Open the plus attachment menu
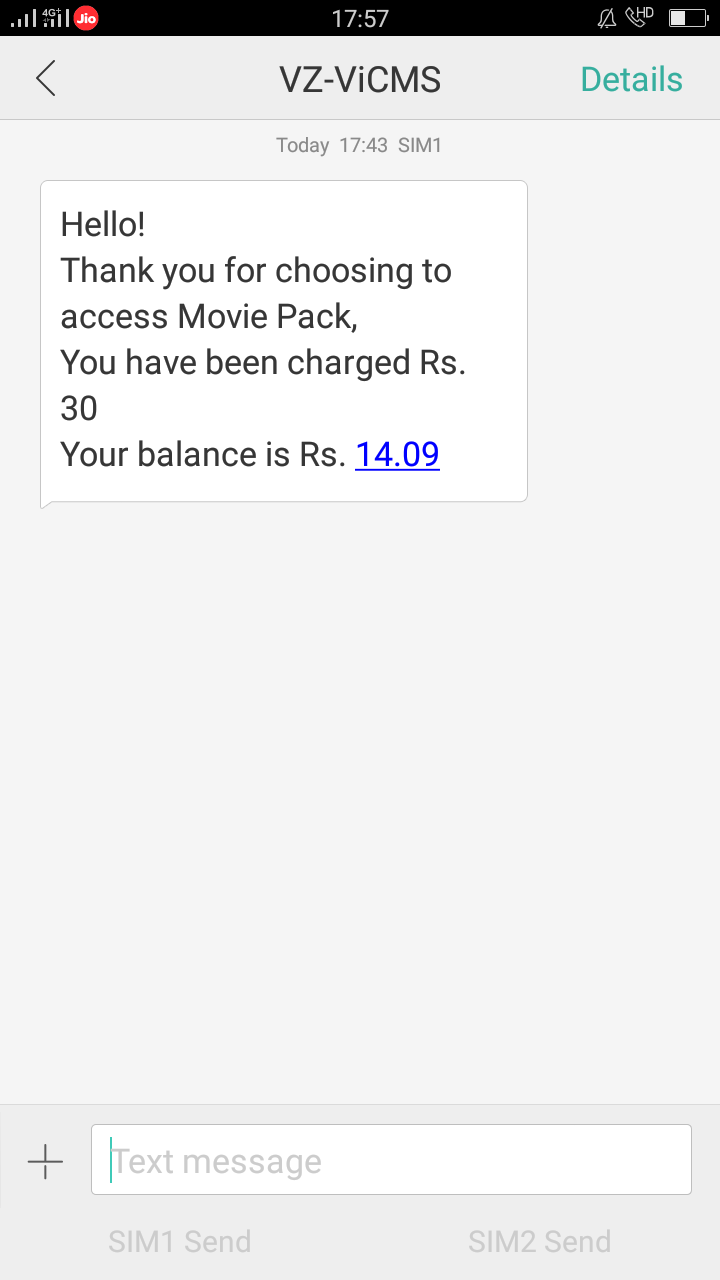This screenshot has height=1280, width=720. [x=45, y=1161]
